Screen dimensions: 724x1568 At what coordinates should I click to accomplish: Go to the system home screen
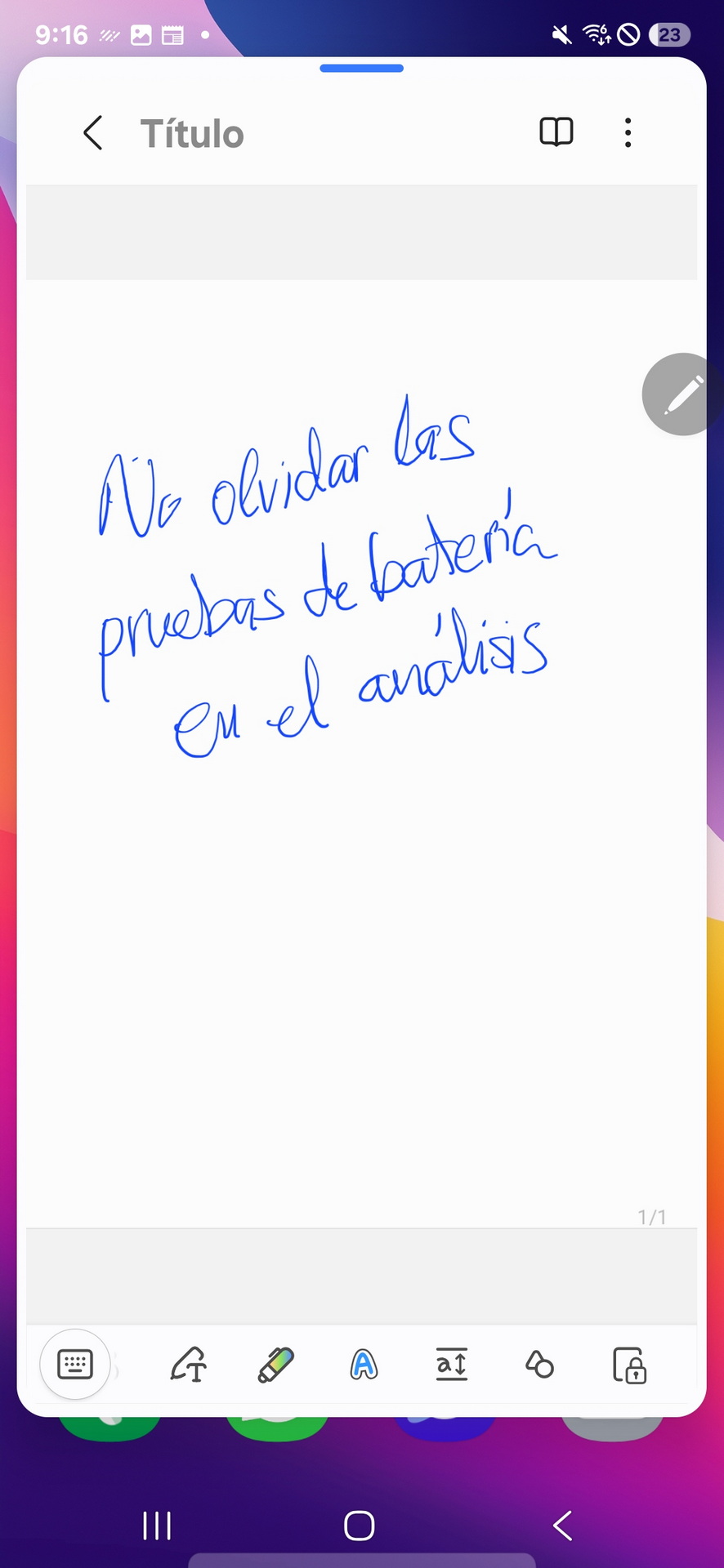click(x=360, y=1525)
